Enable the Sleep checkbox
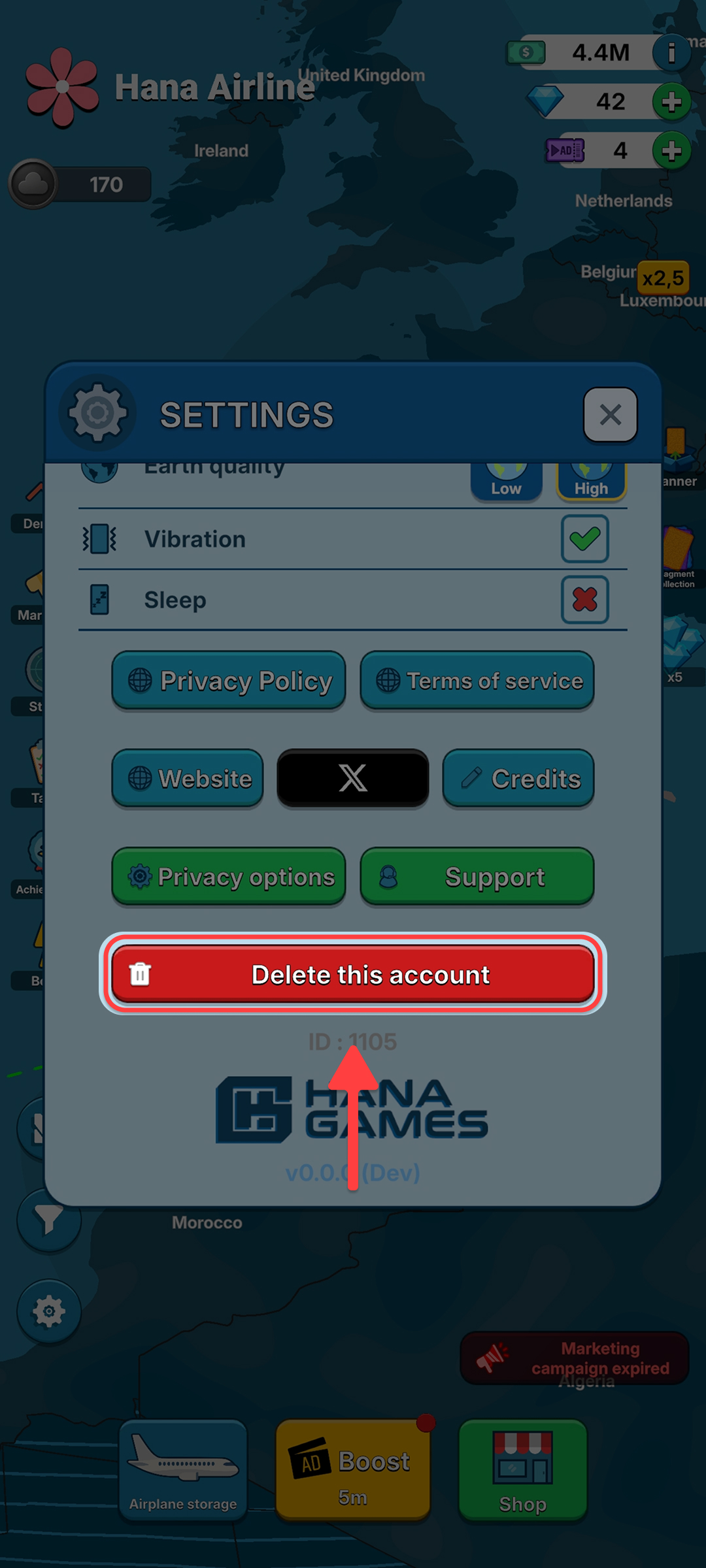Image resolution: width=706 pixels, height=1568 pixels. coord(584,599)
